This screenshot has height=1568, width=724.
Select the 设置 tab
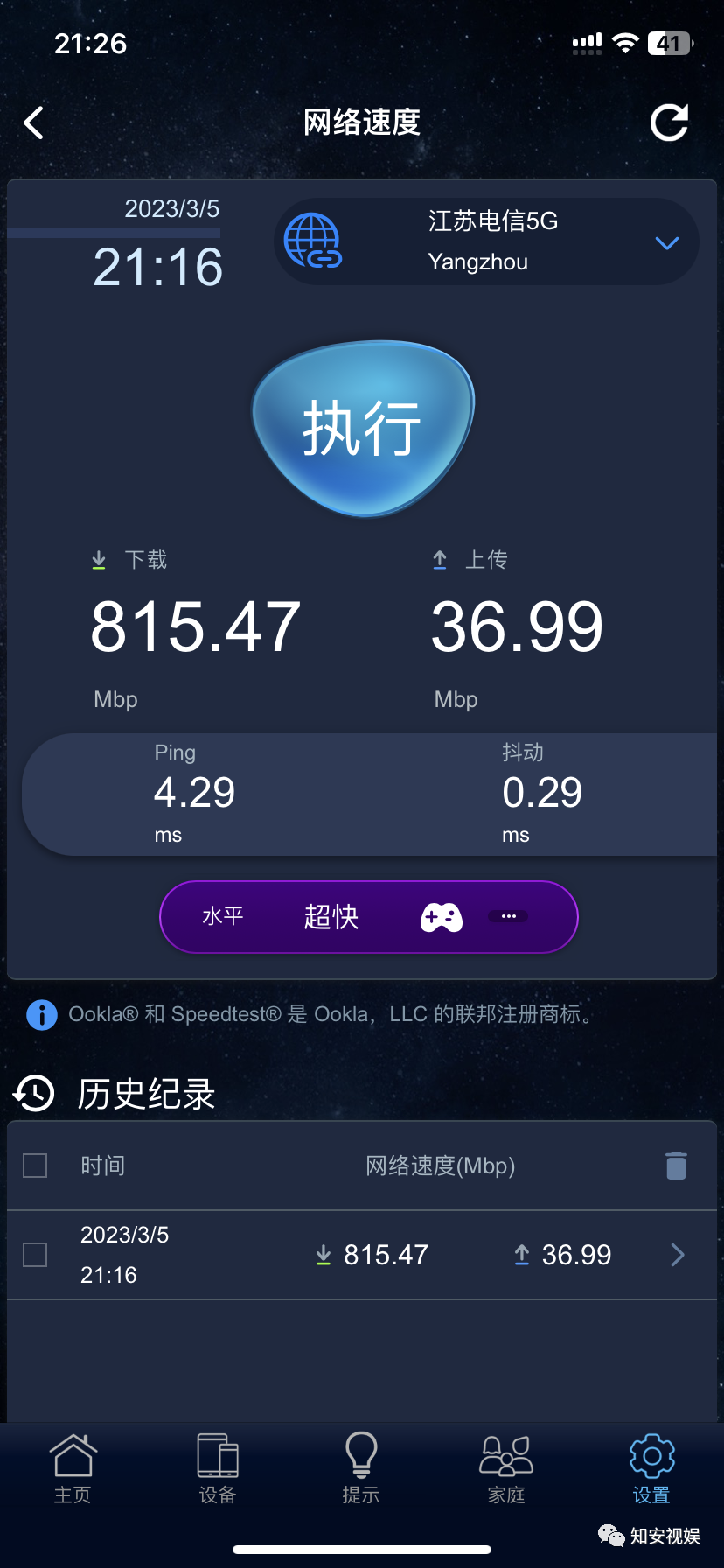pos(651,1468)
